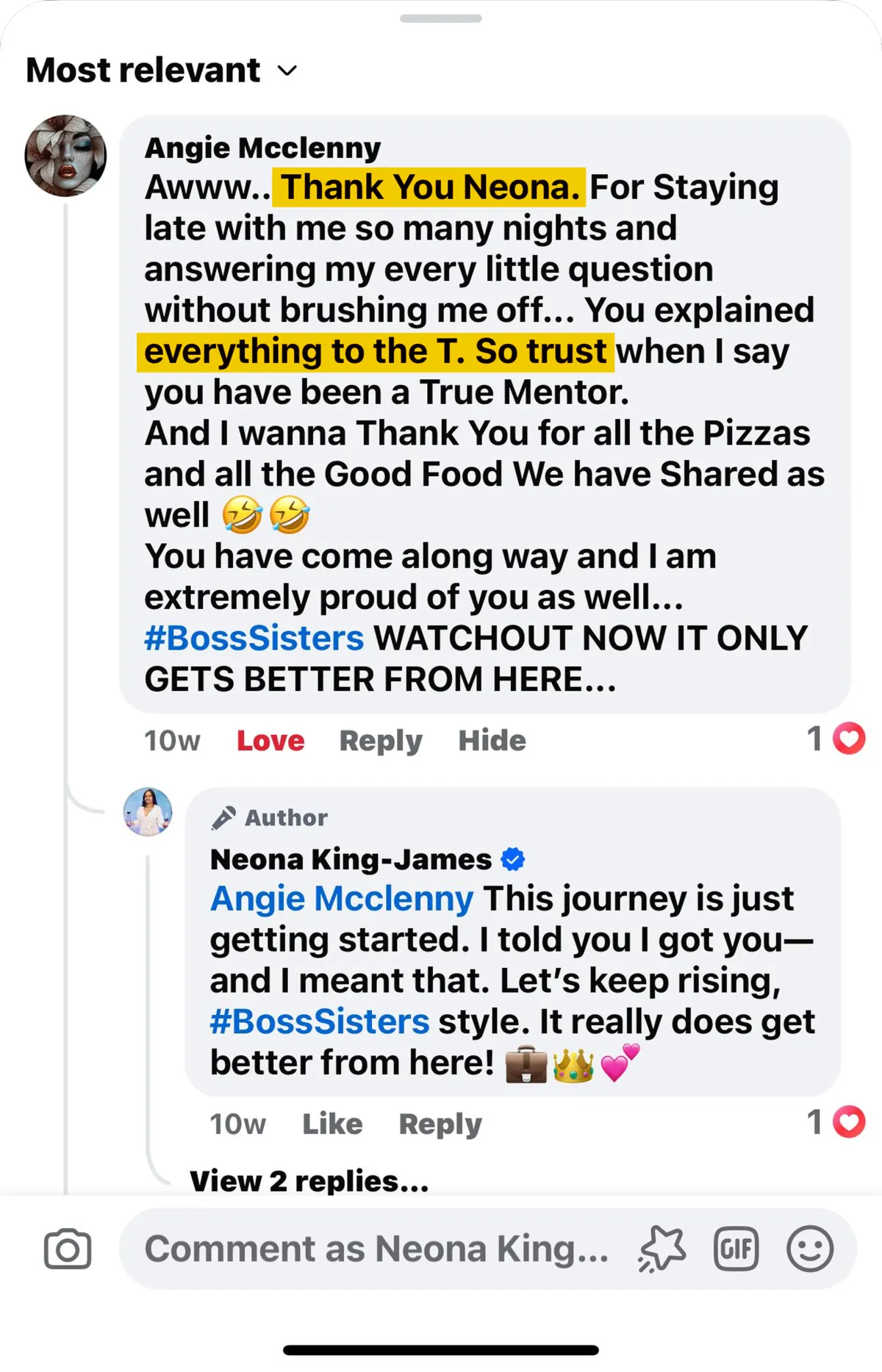The width and height of the screenshot is (882, 1372).
Task: Open Angie Mcclenny's profile picture
Action: point(65,156)
